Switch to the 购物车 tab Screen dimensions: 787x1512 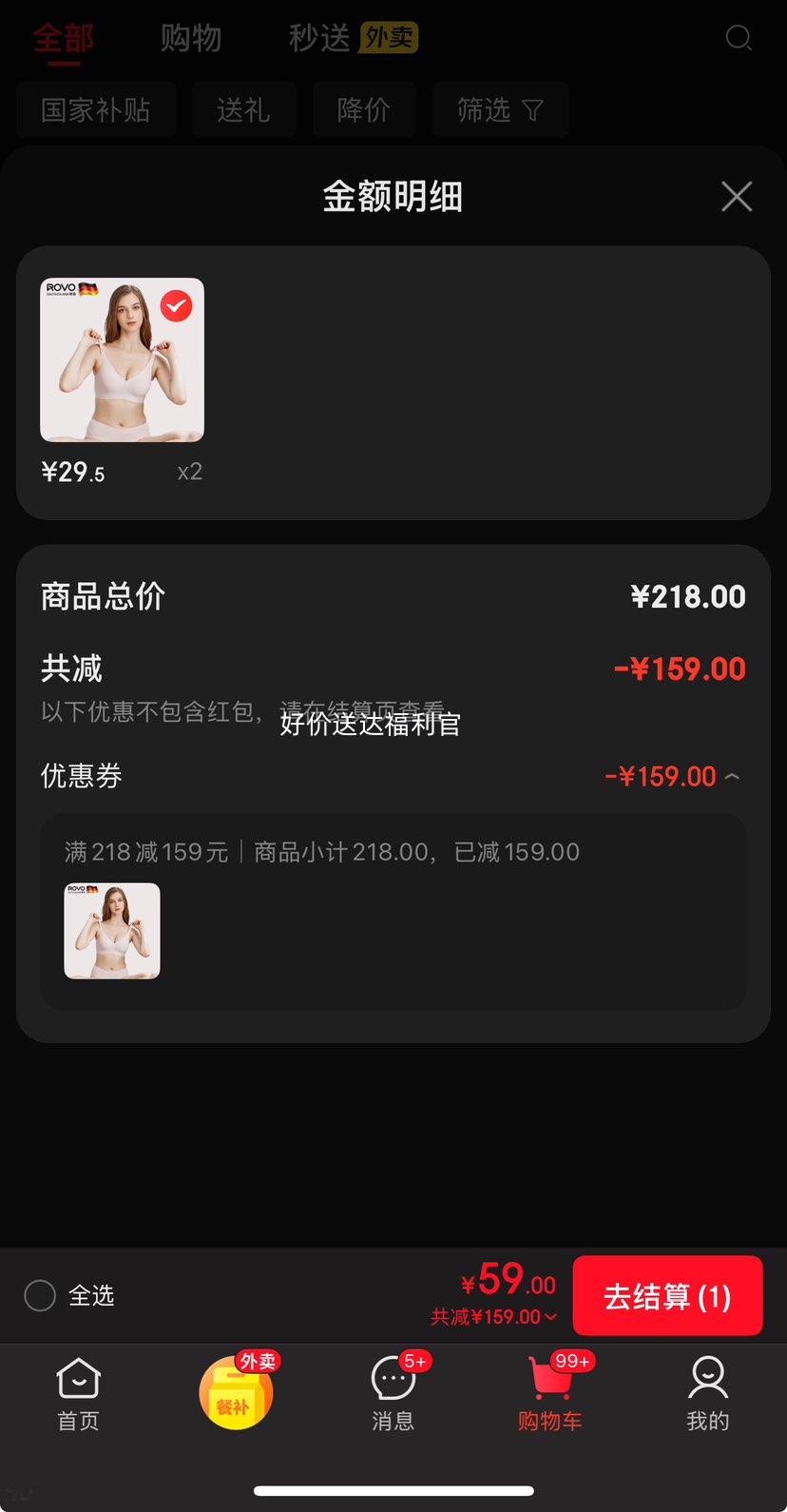549,1394
